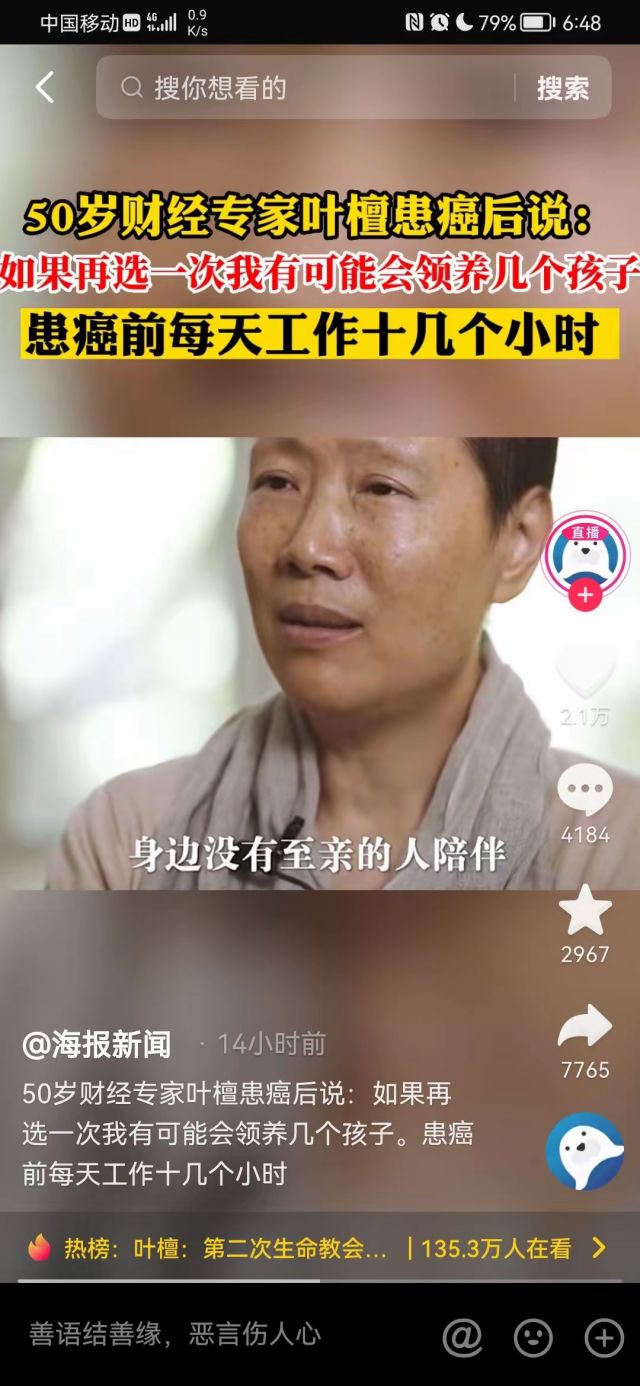Tap the 搜索 search button
The width and height of the screenshot is (640, 1386).
point(563,88)
